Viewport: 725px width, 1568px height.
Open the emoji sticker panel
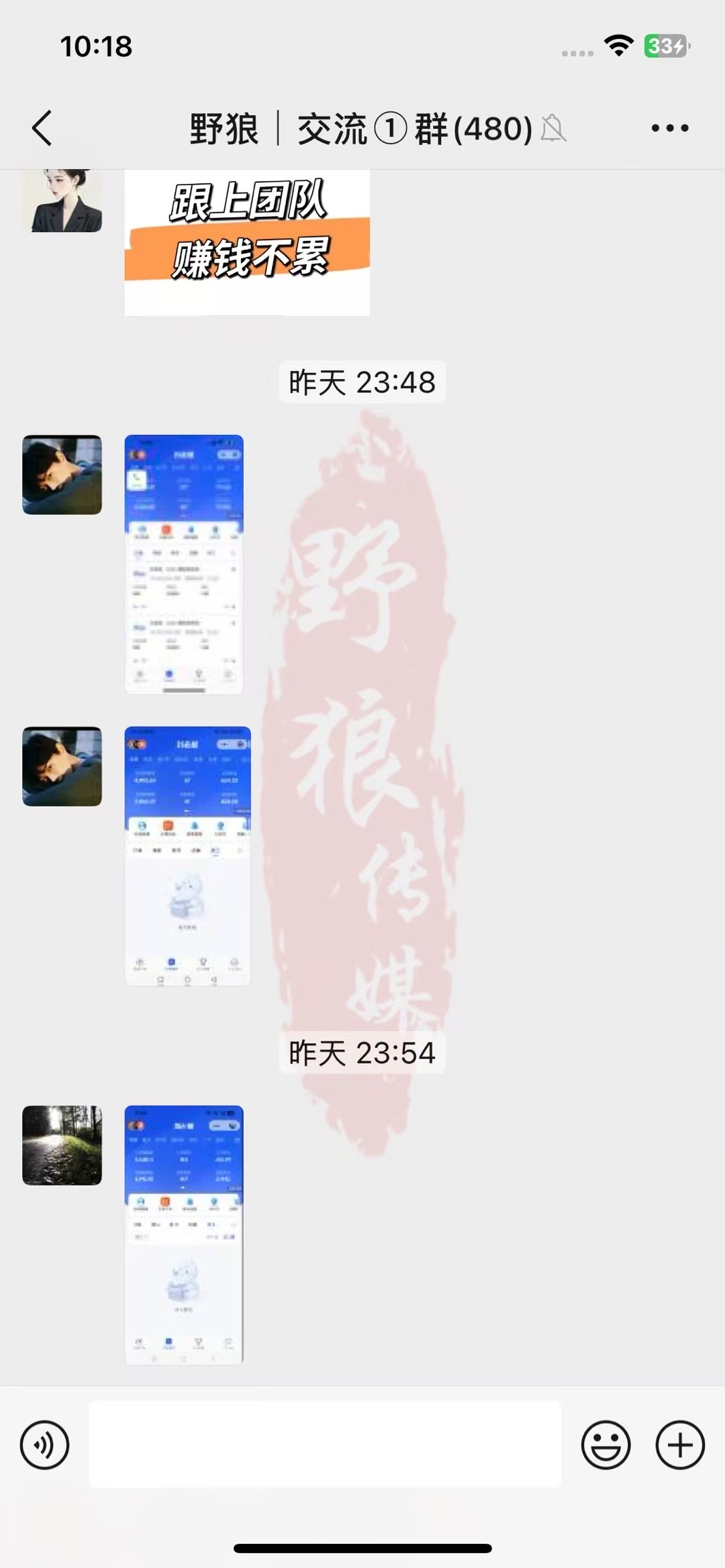[606, 1444]
